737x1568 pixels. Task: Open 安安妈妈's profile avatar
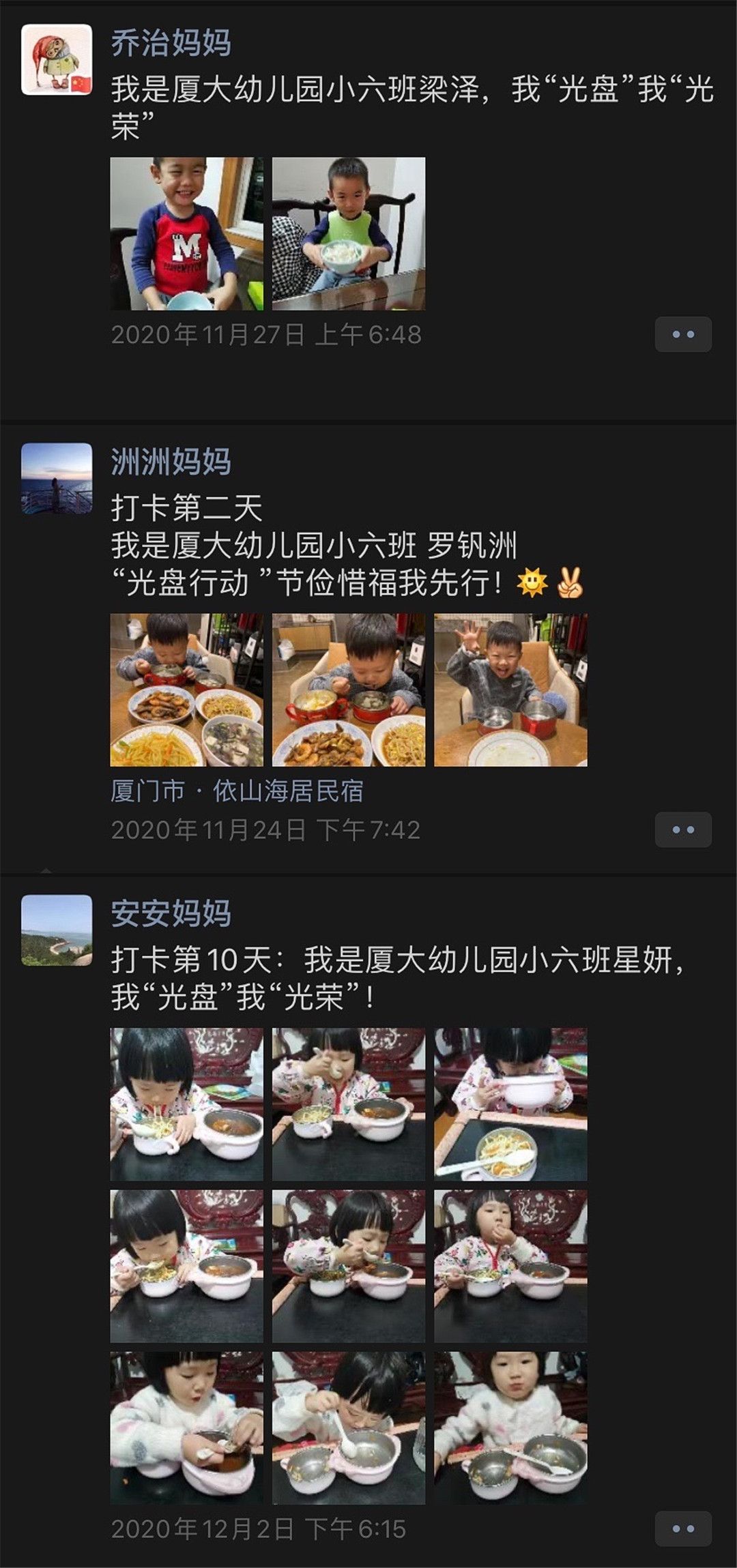click(57, 930)
